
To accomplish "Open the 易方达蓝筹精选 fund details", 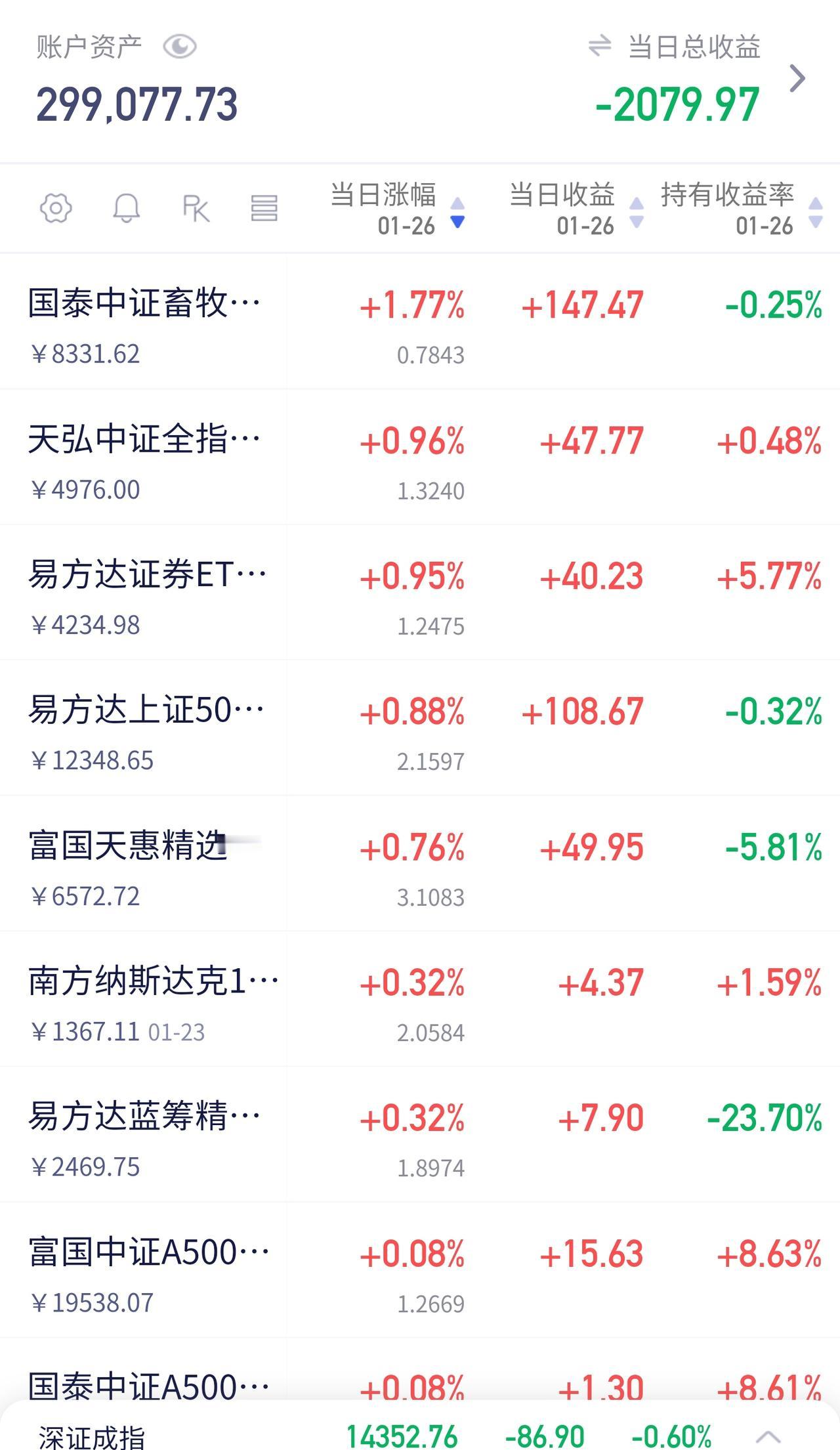I will [141, 1116].
